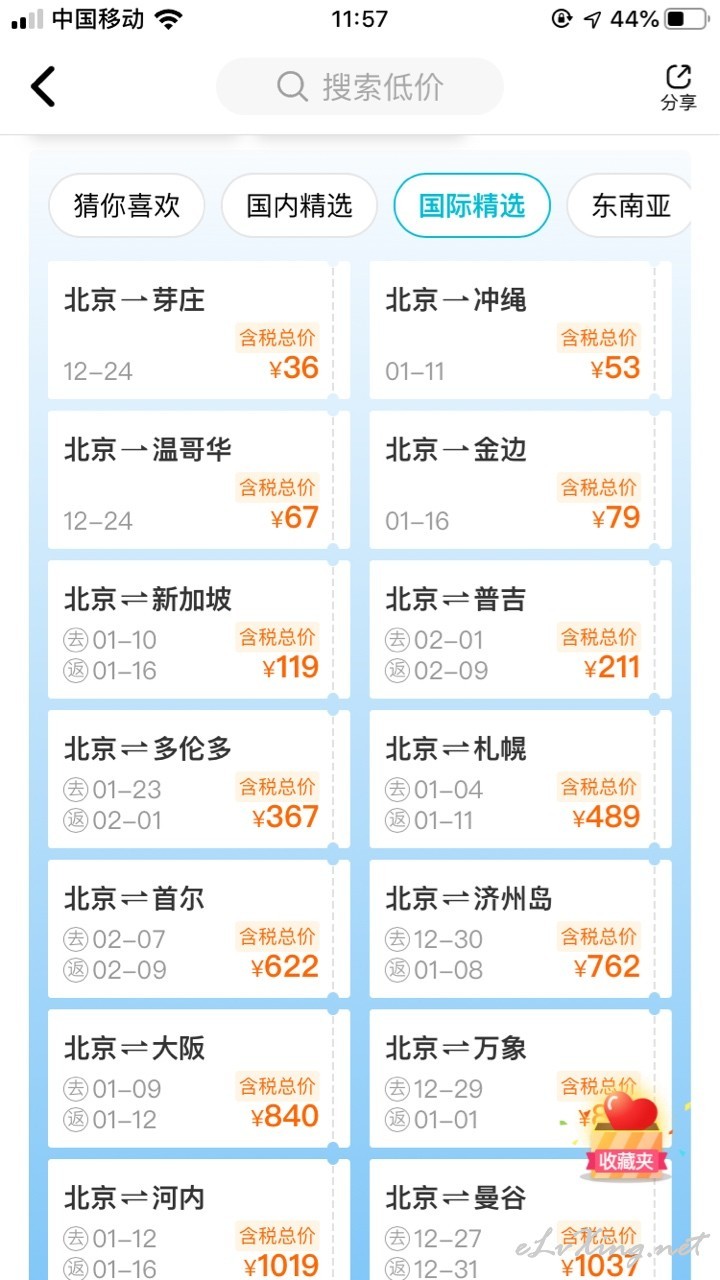Open the 北京 to 芽庄 flight card
Image resolution: width=720 pixels, height=1280 pixels.
[x=199, y=331]
